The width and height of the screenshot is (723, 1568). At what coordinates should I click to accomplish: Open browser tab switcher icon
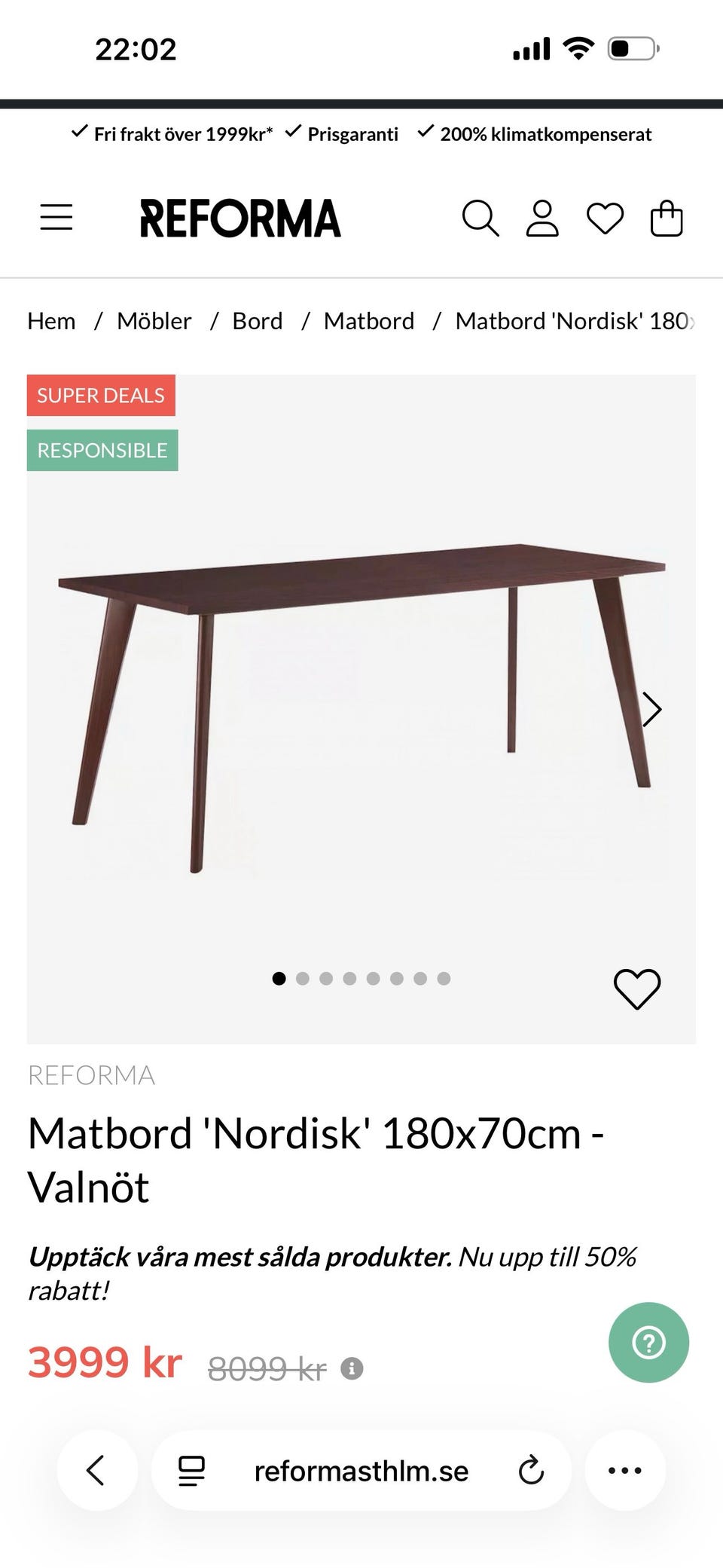coord(191,1470)
